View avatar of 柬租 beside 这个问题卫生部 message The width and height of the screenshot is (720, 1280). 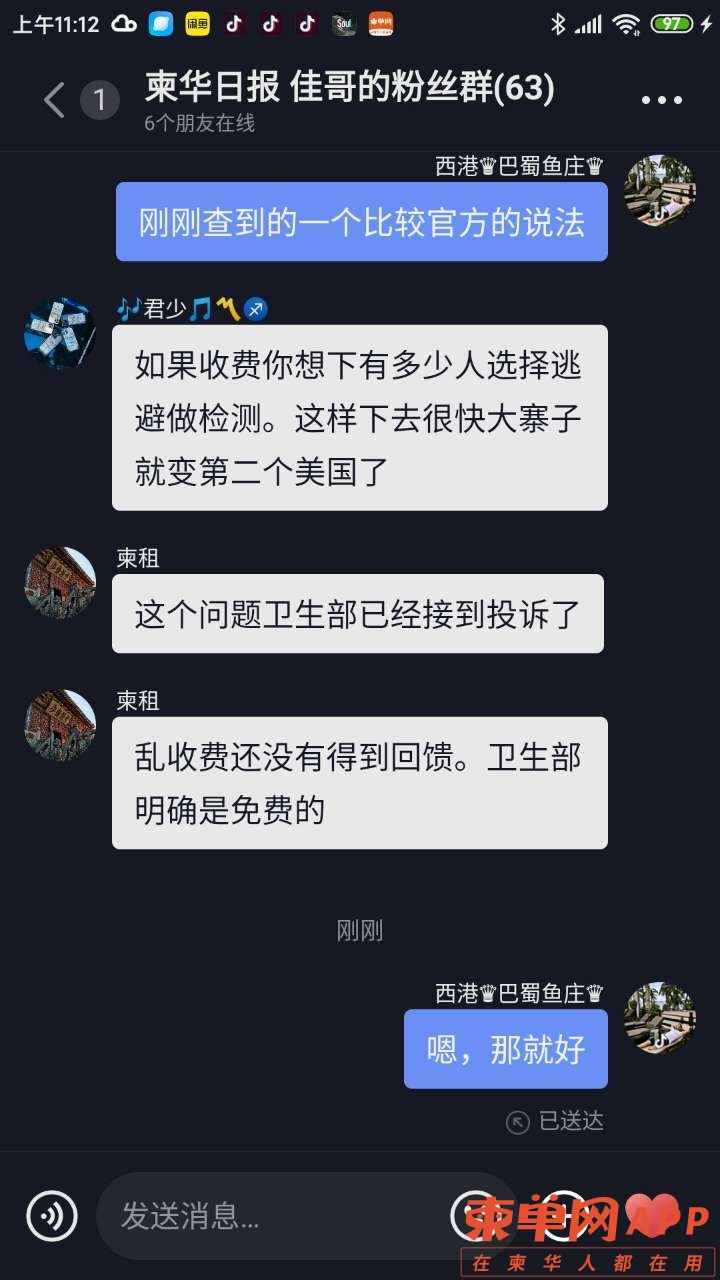pyautogui.click(x=60, y=582)
